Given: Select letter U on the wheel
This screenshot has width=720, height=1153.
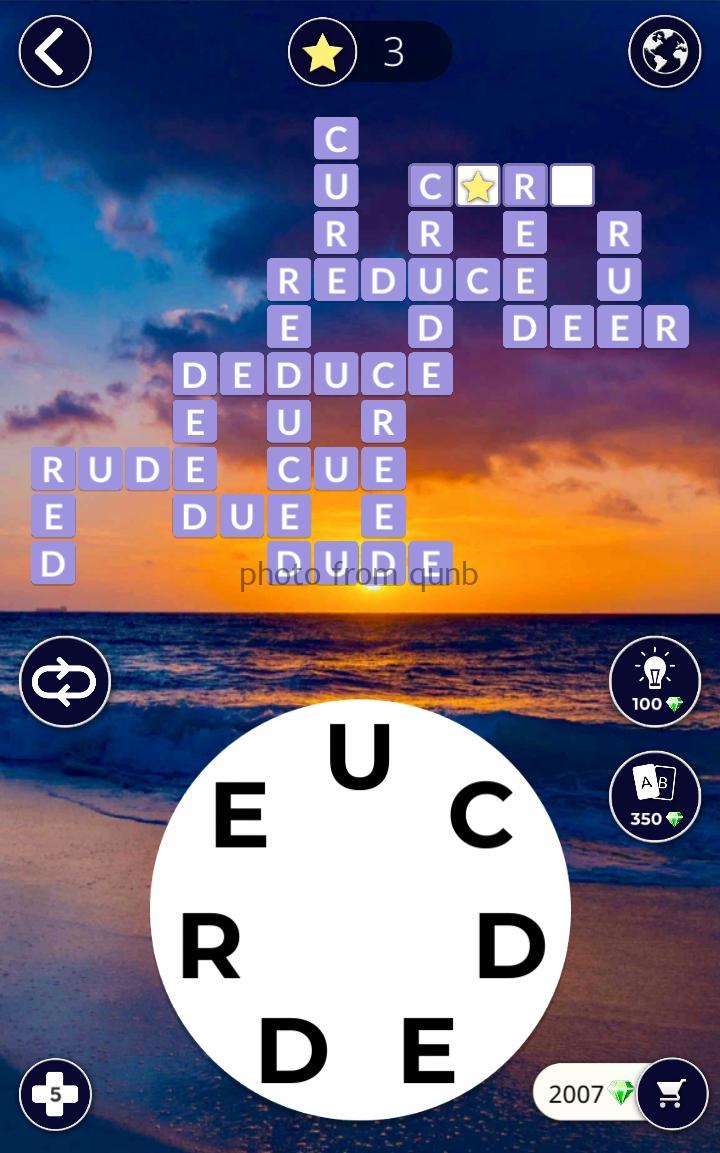Looking at the screenshot, I should pyautogui.click(x=359, y=757).
